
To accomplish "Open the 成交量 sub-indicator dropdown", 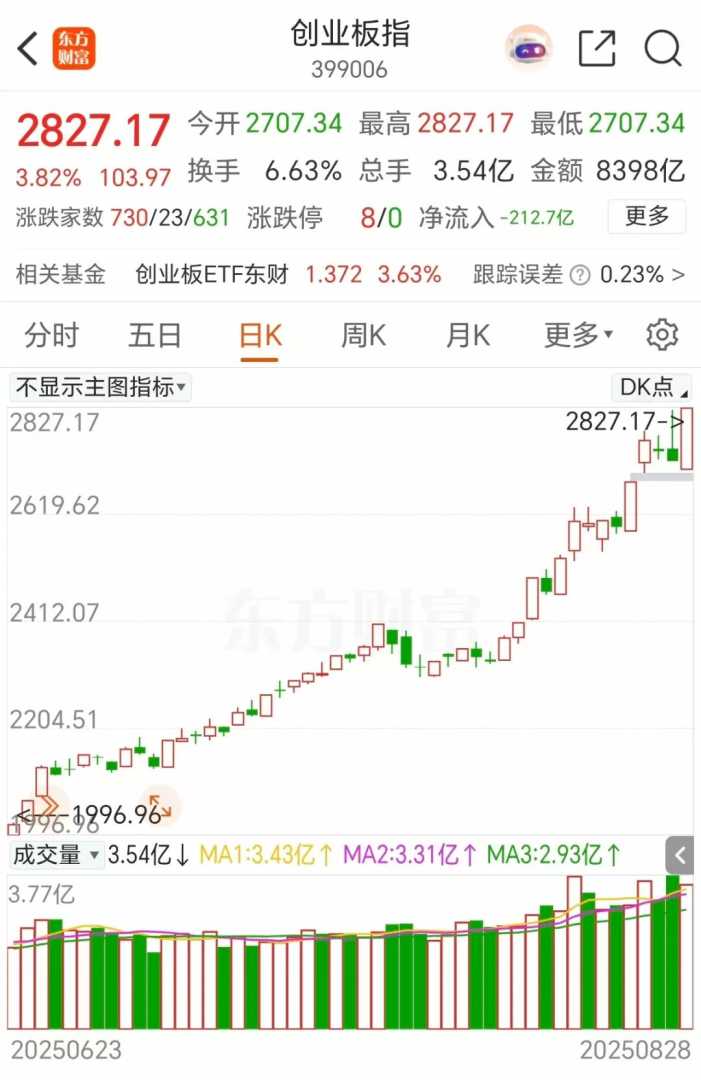I will pyautogui.click(x=55, y=855).
